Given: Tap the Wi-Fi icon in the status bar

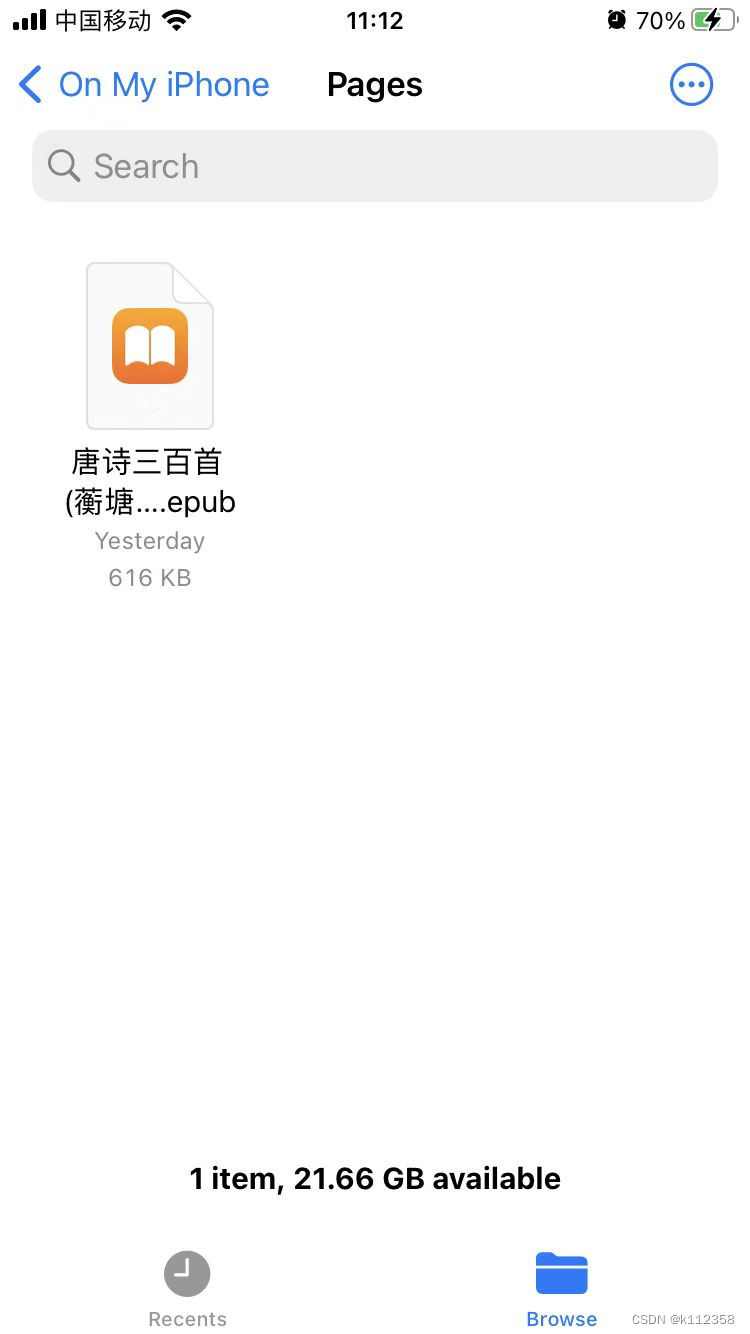Looking at the screenshot, I should click(x=178, y=18).
